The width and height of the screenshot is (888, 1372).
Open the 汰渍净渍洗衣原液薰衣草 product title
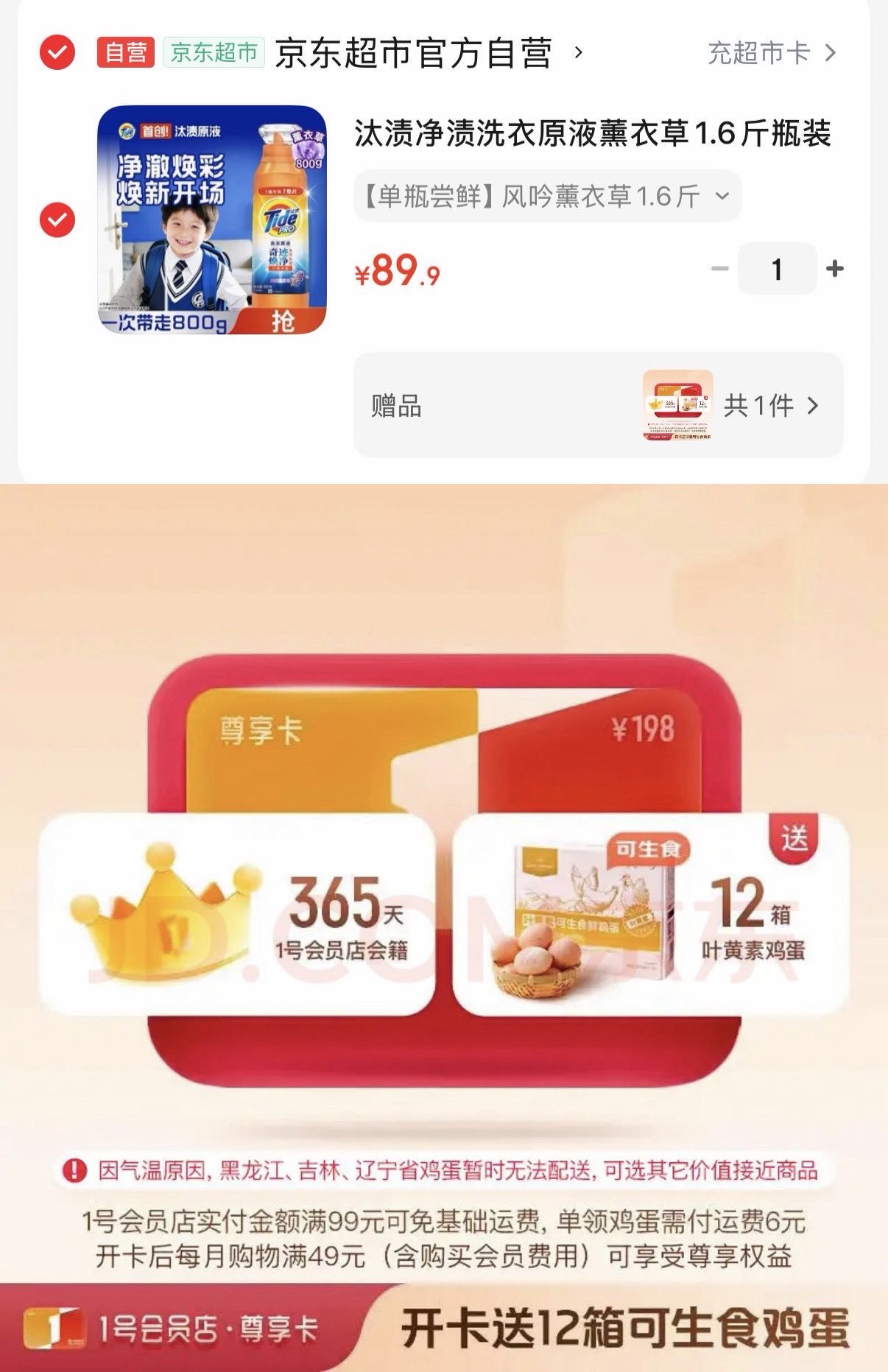click(593, 134)
